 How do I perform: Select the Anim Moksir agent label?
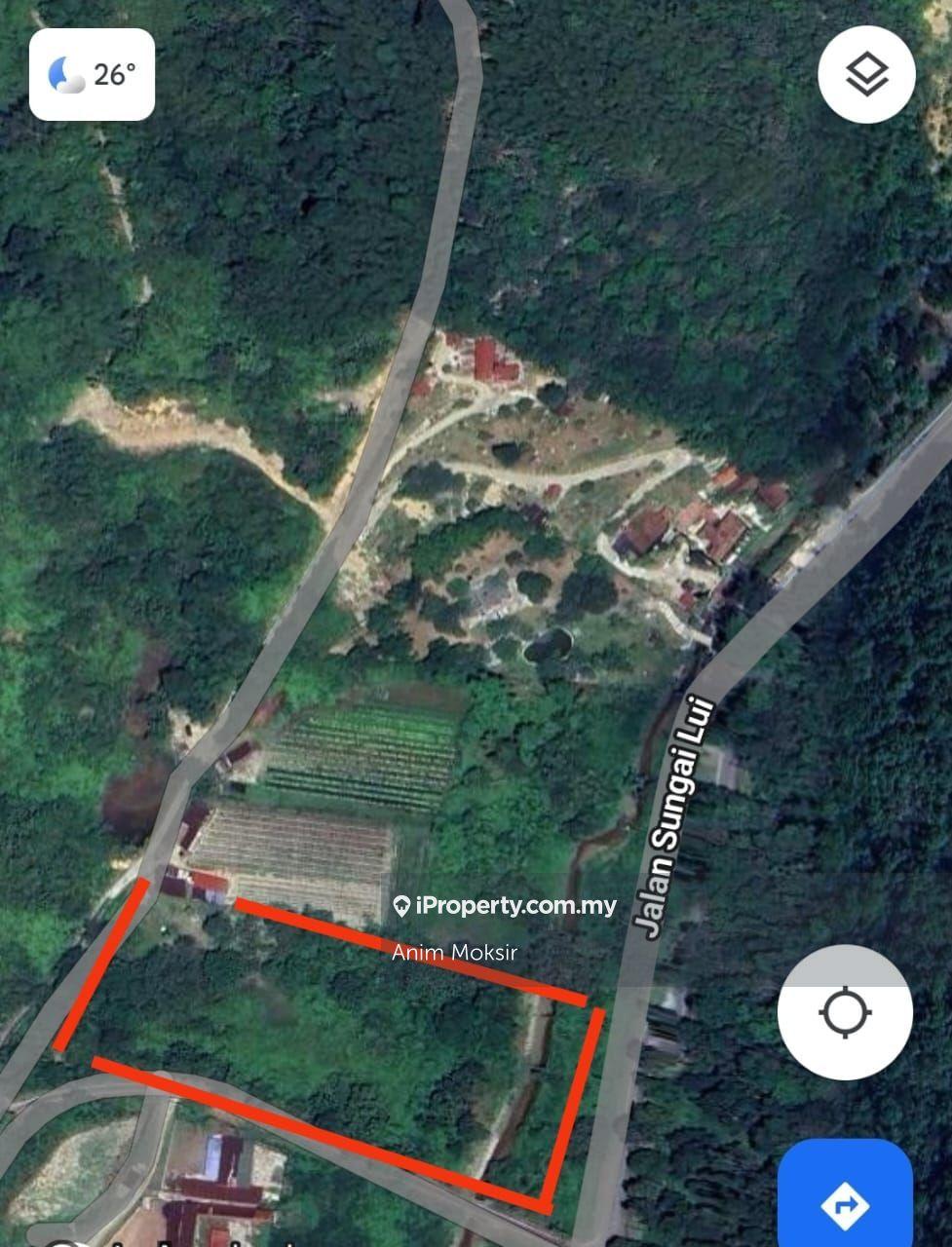tap(456, 952)
